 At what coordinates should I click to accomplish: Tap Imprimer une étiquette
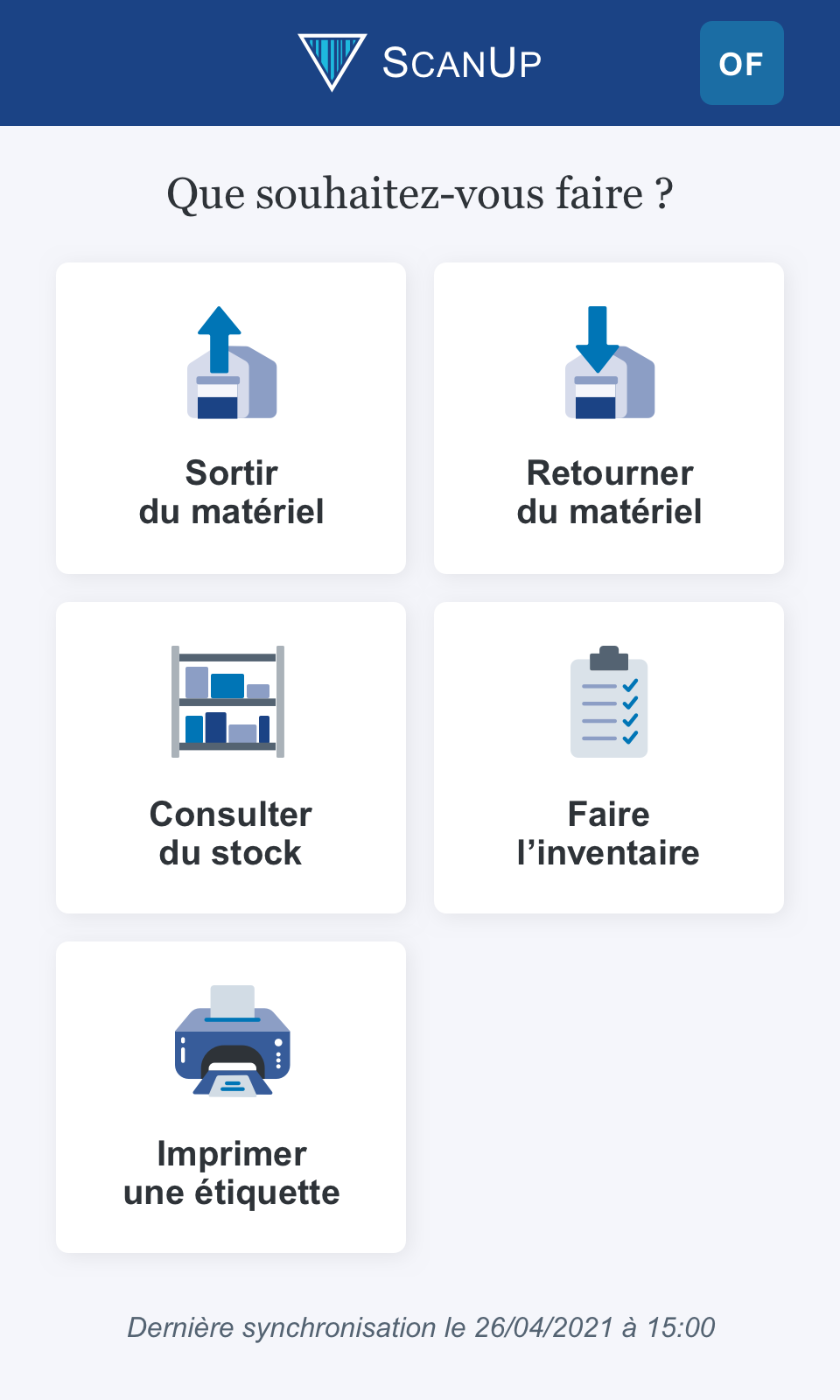[x=231, y=1097]
